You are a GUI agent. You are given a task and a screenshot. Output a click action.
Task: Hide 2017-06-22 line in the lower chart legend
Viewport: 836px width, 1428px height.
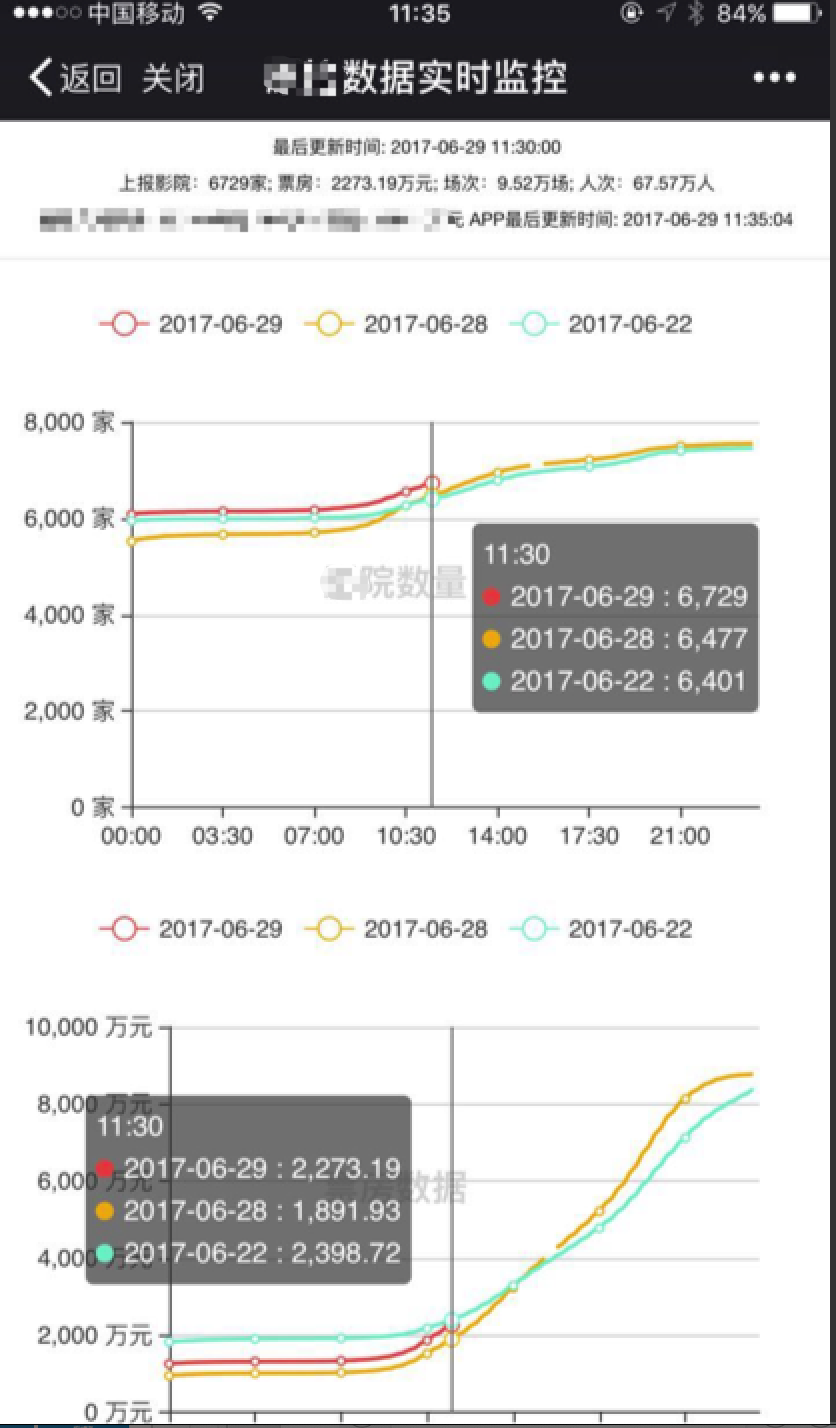[601, 929]
